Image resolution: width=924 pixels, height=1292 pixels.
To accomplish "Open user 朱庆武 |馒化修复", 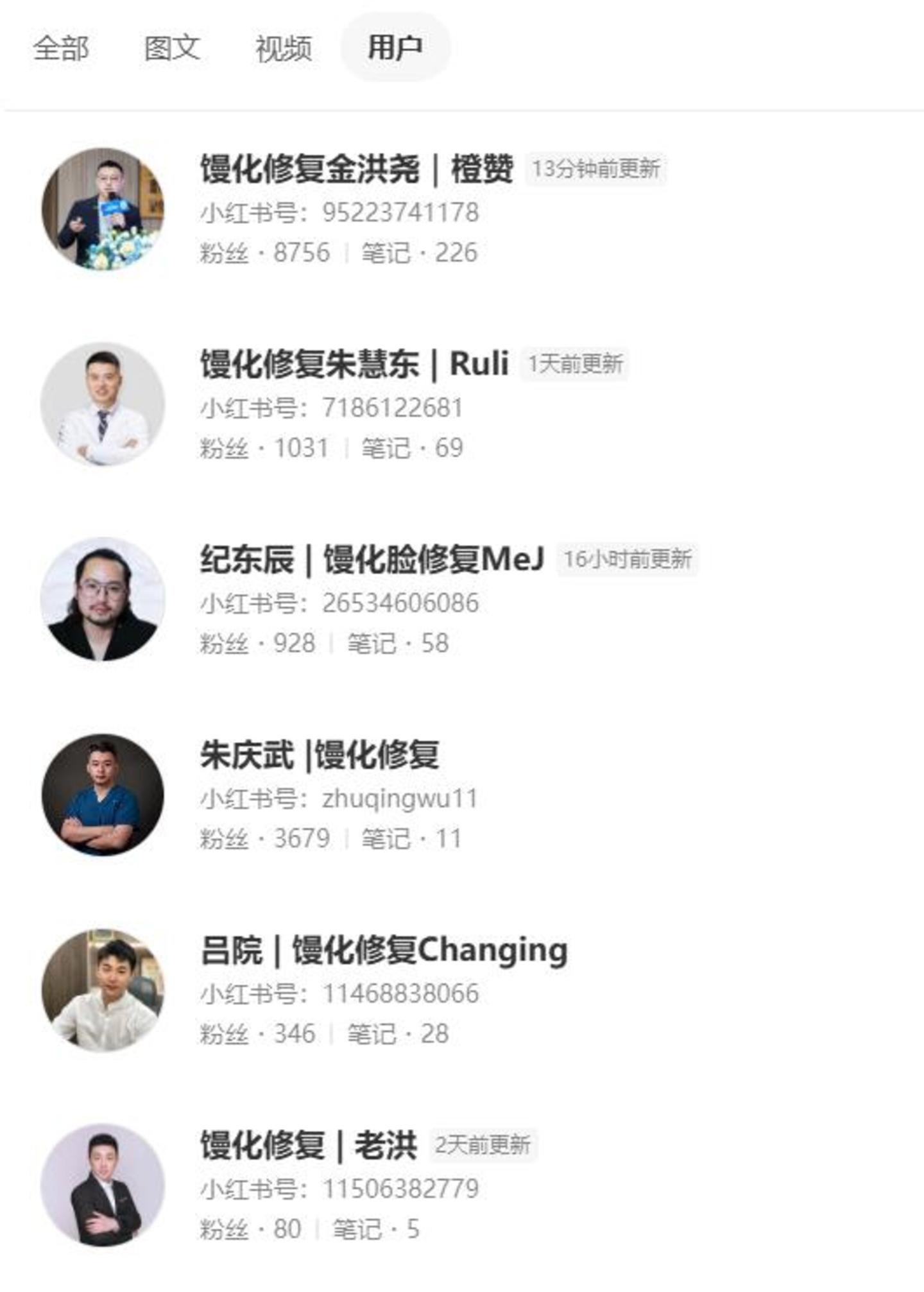I will click(x=320, y=755).
